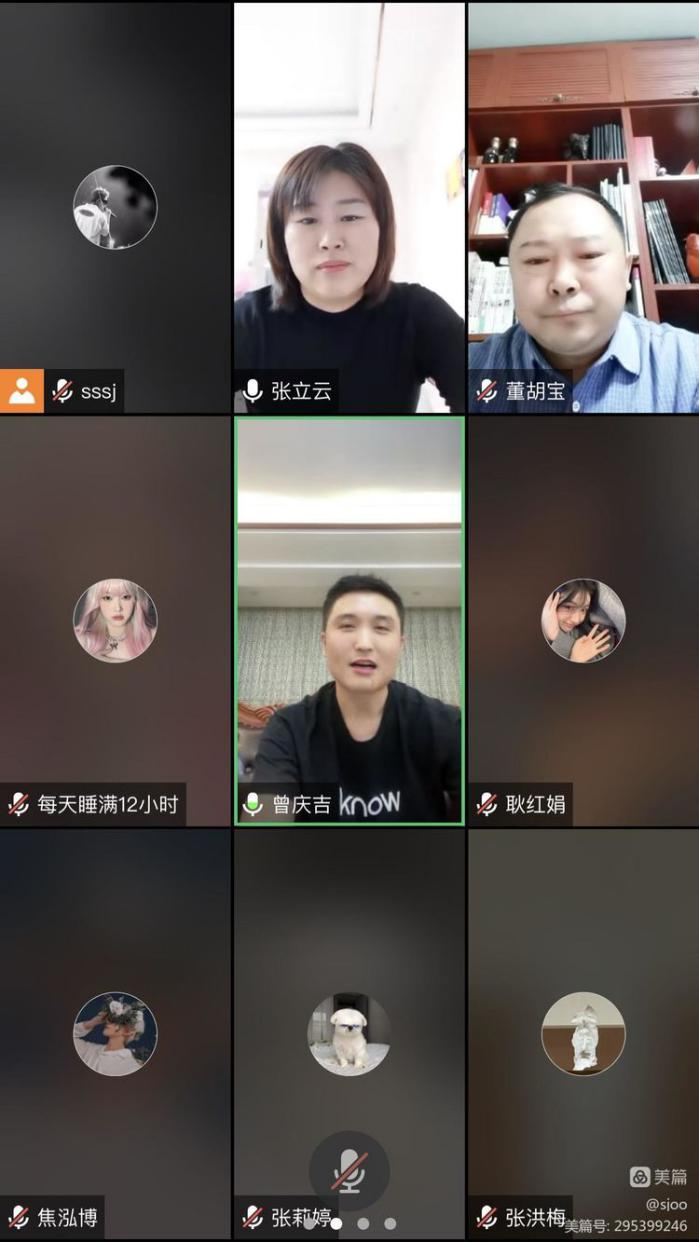Select 张洪梅's participant tile
The width and height of the screenshot is (699, 1242).
tap(583, 1033)
